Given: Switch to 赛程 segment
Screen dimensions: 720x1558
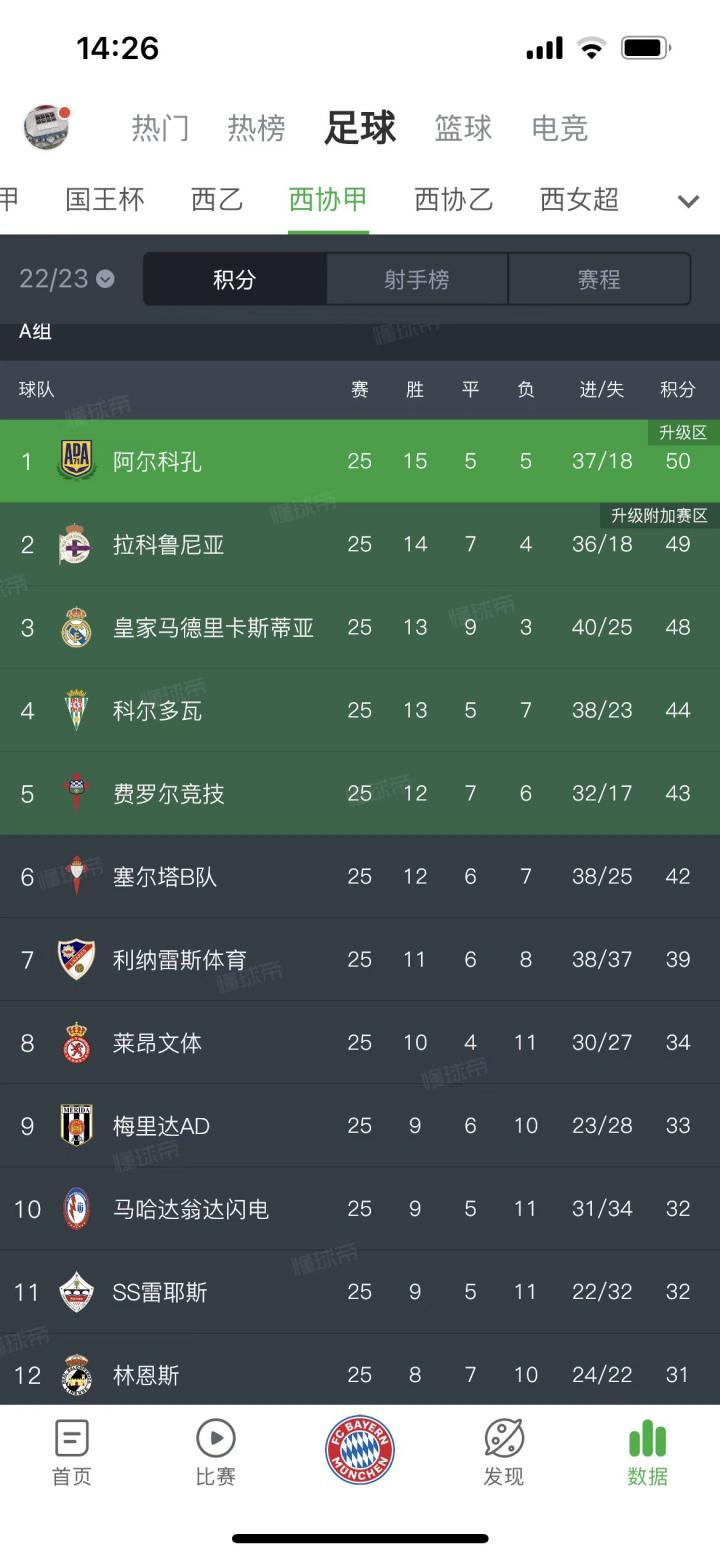Looking at the screenshot, I should coord(599,279).
